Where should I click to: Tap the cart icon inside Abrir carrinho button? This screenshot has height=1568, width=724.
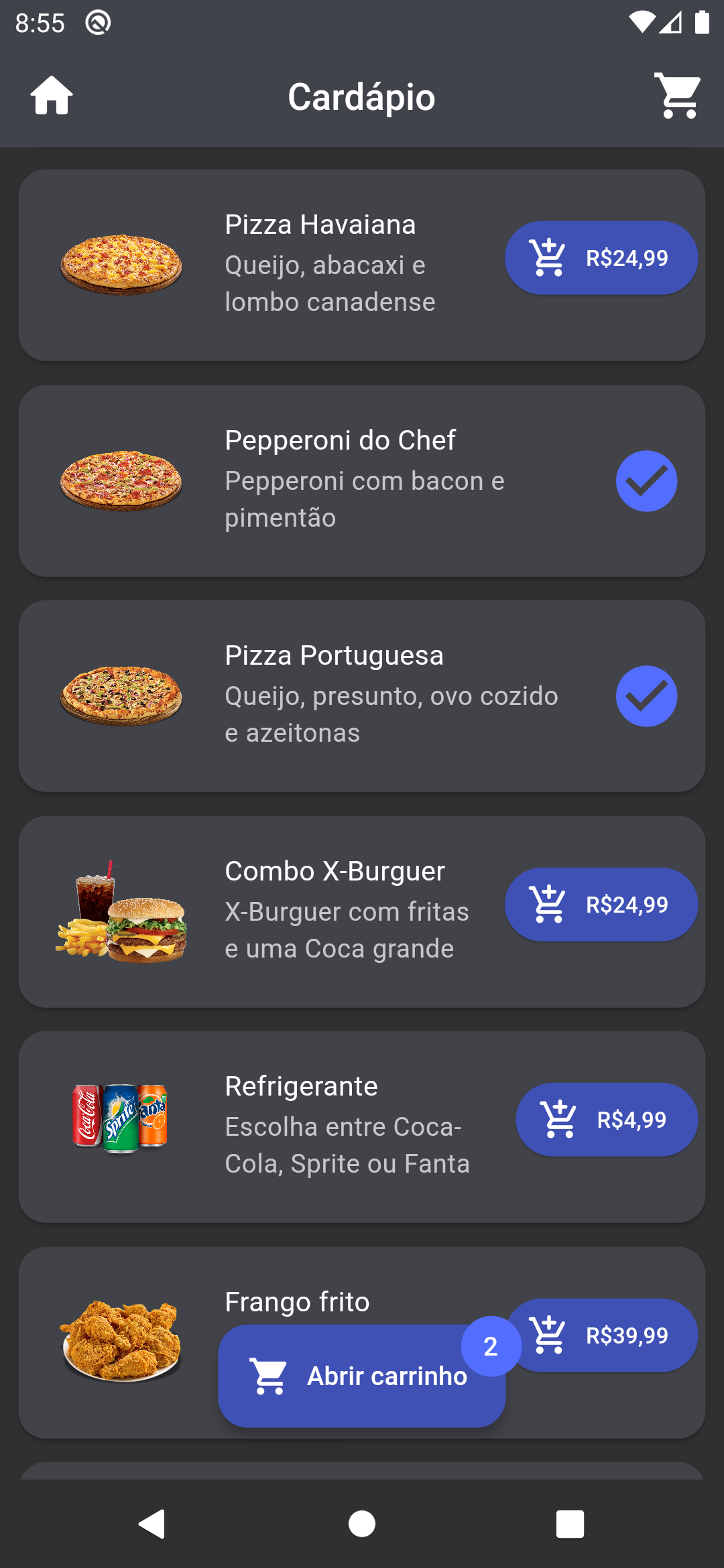[269, 1376]
